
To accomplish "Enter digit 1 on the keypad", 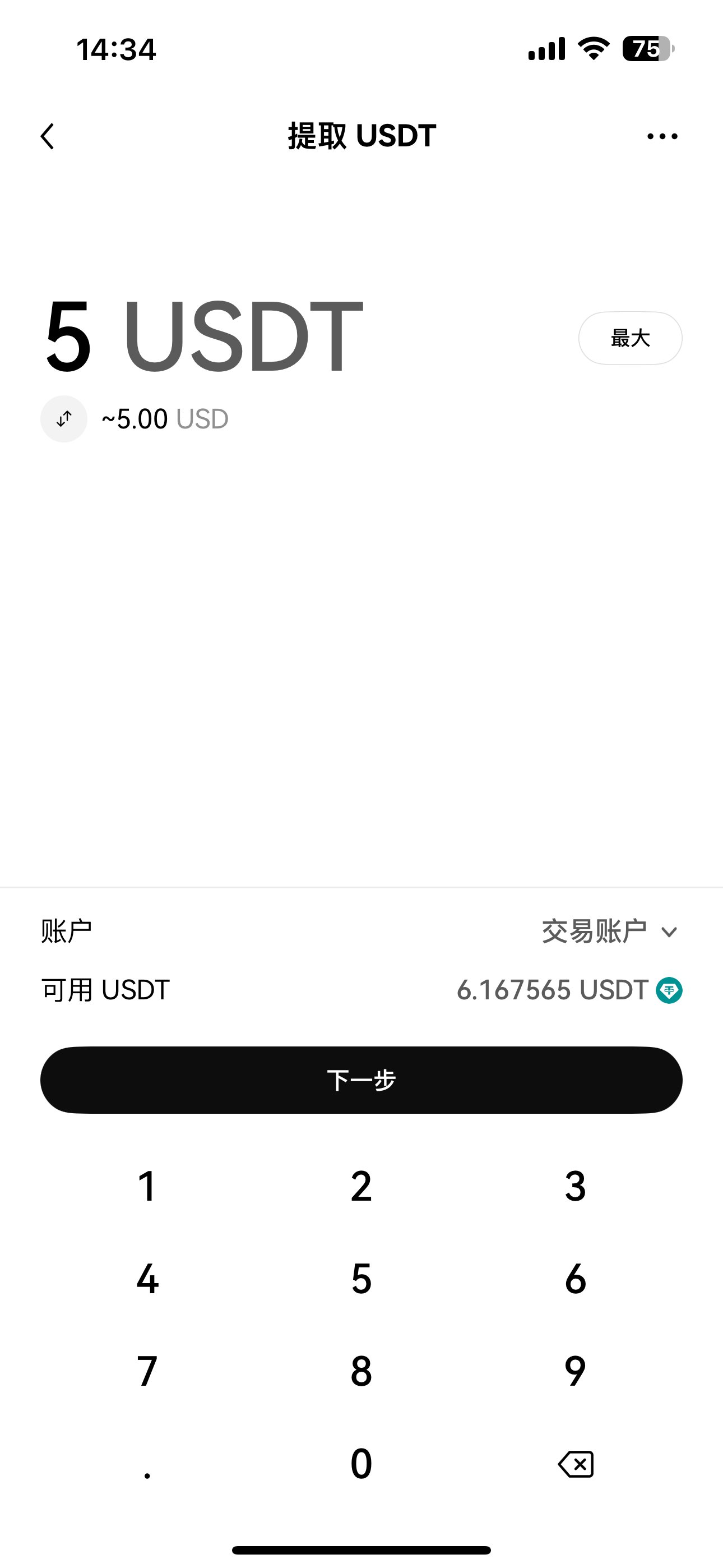I will [147, 1186].
